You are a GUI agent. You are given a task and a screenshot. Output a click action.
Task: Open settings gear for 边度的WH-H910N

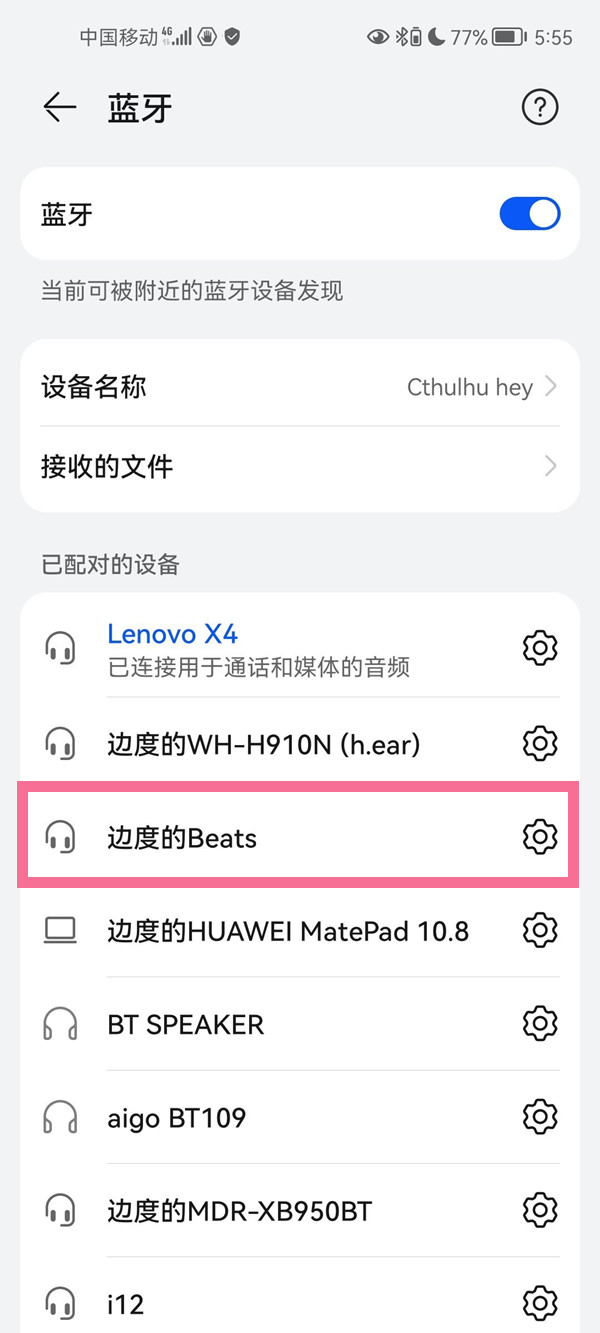tap(540, 743)
